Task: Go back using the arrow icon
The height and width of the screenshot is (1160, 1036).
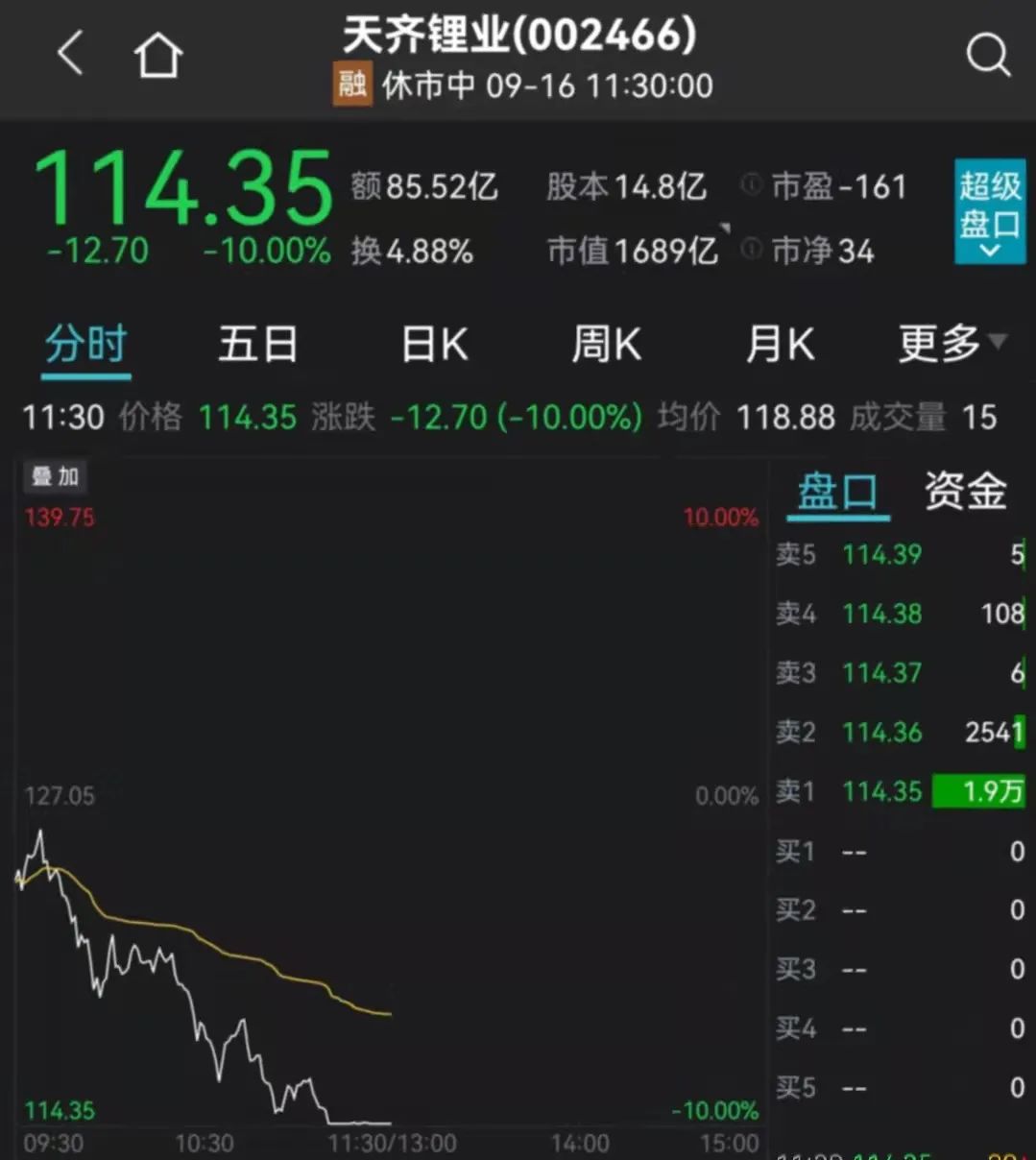Action: click(70, 54)
